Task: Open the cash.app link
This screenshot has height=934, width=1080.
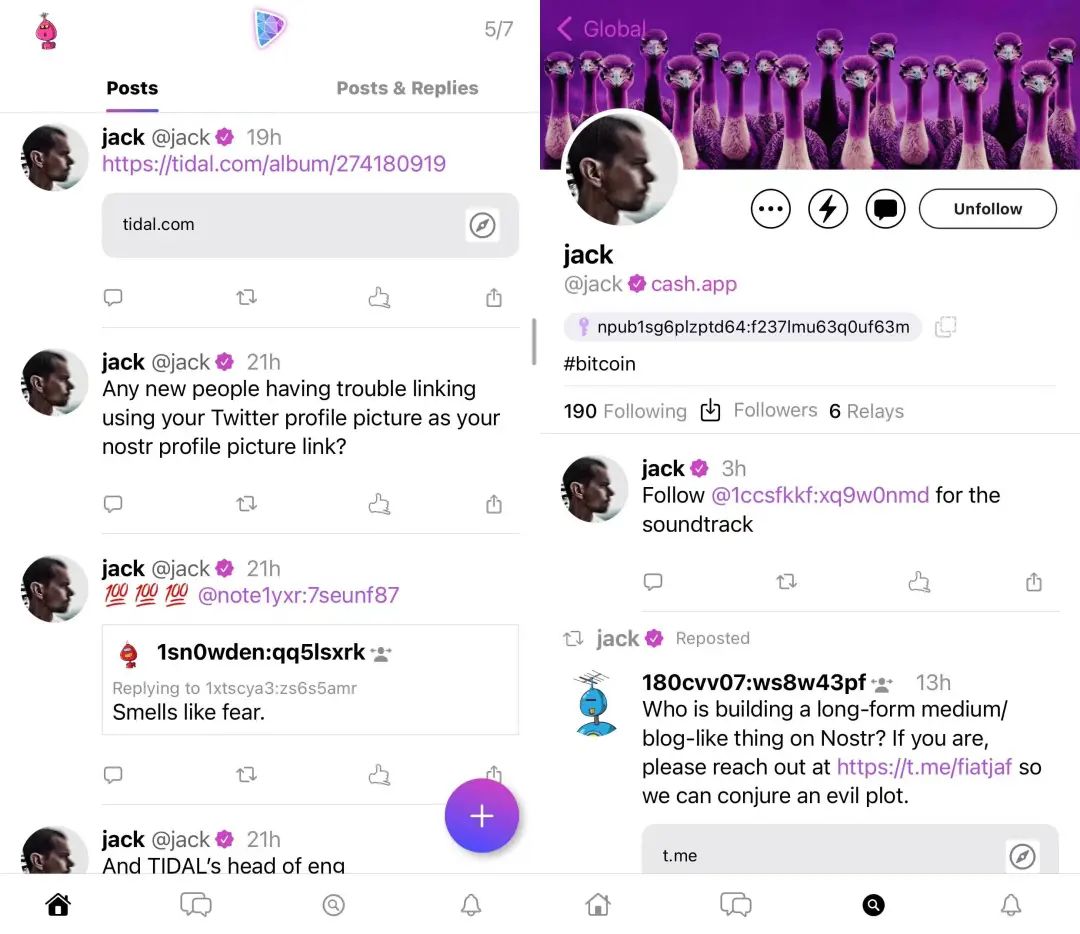Action: click(693, 284)
